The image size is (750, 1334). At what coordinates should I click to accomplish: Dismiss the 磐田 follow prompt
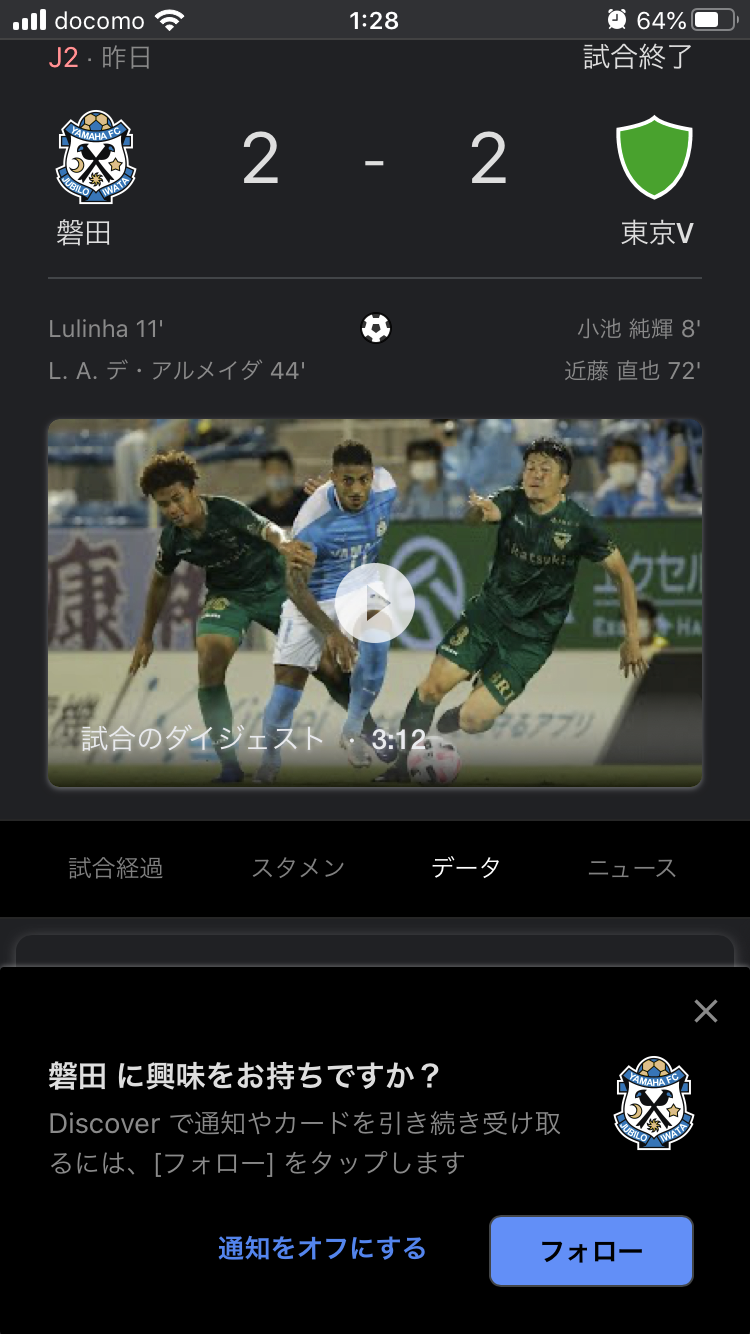pyautogui.click(x=706, y=1011)
